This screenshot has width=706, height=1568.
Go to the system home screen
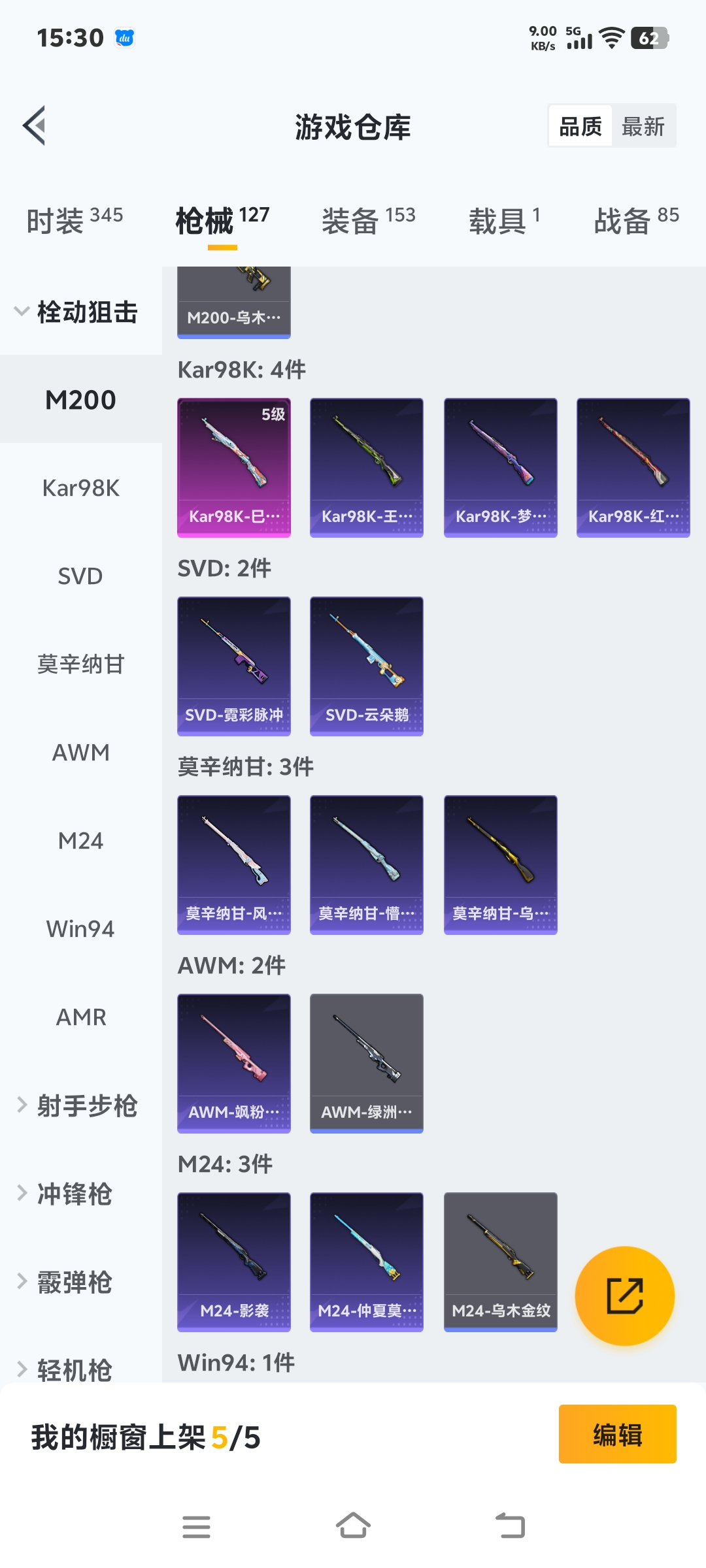(x=353, y=1526)
